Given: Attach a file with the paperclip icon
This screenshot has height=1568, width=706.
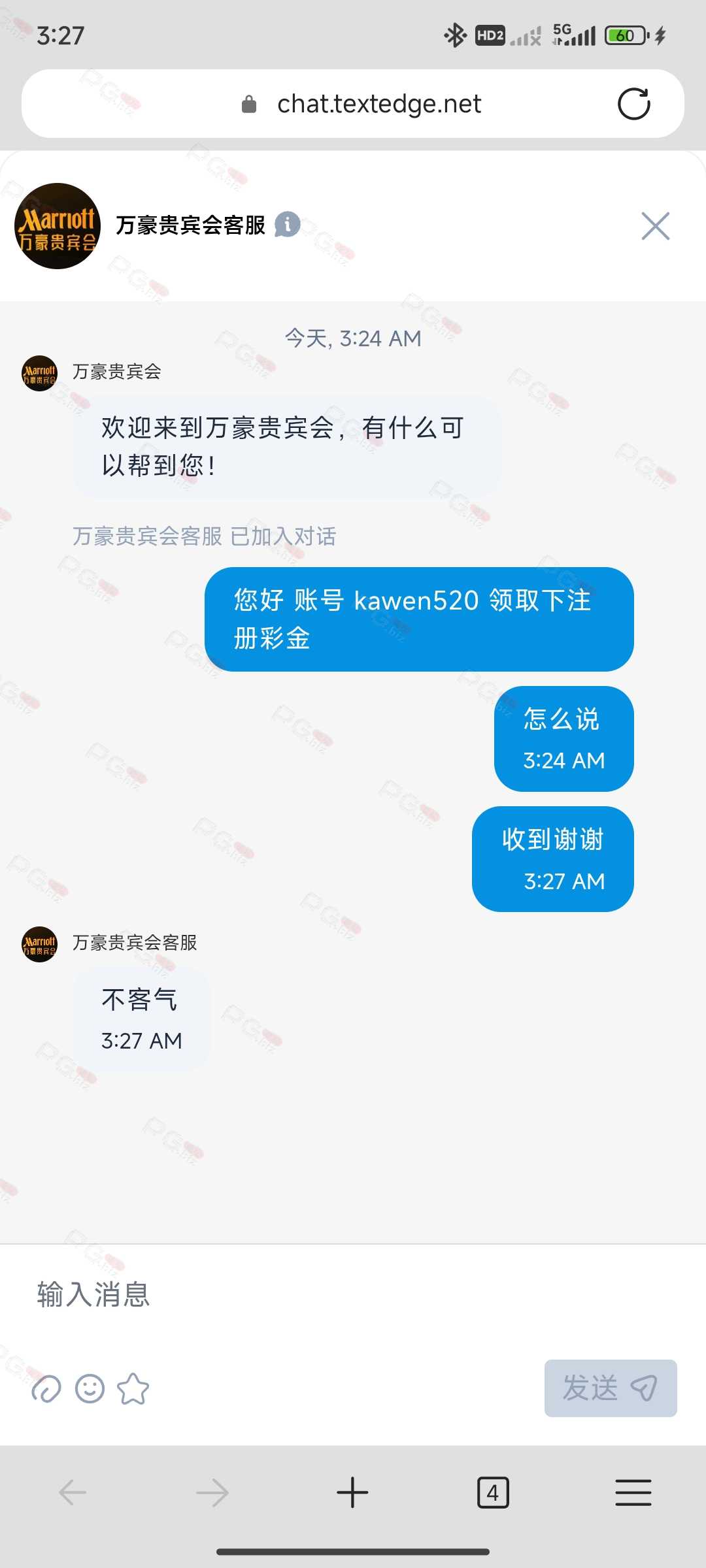Looking at the screenshot, I should click(x=46, y=1389).
